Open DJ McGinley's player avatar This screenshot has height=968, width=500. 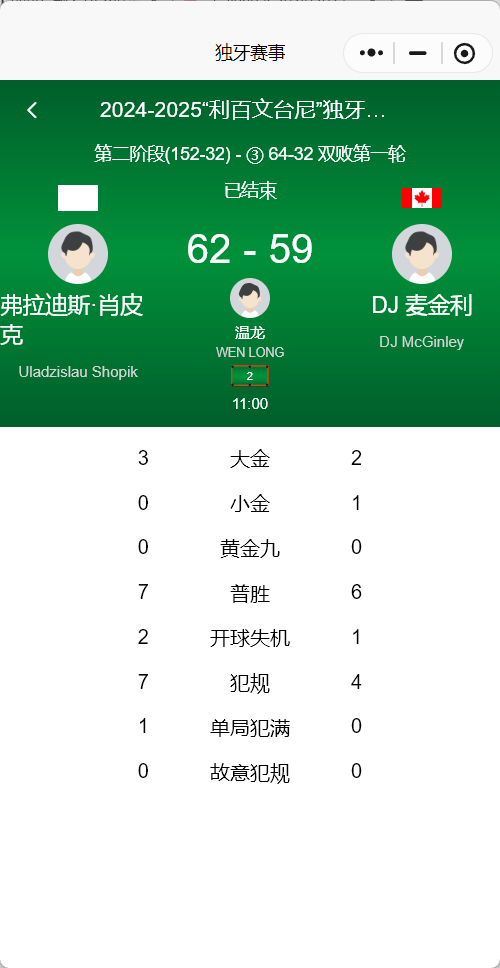pos(422,254)
